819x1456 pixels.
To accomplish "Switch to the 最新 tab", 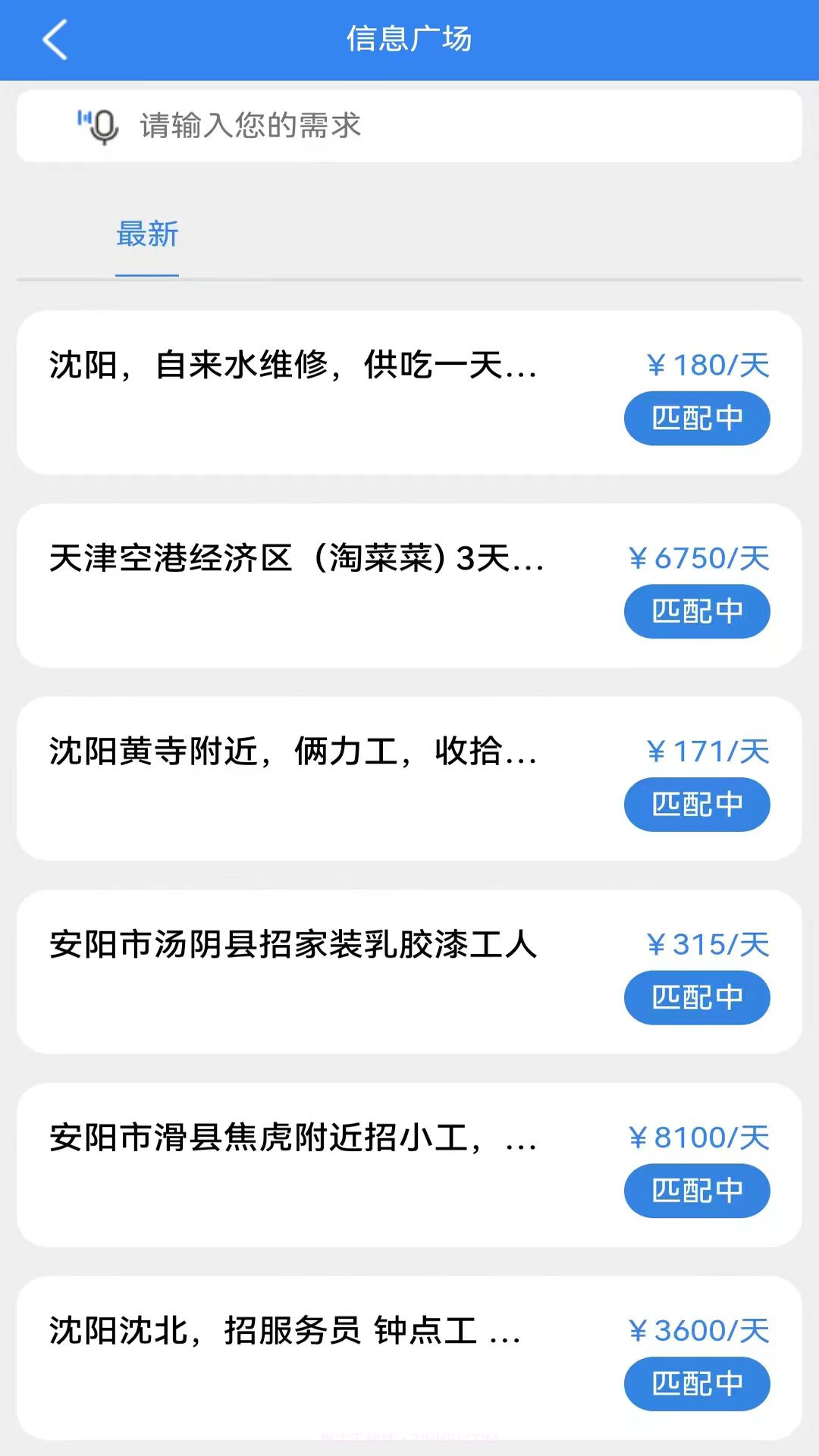I will pos(146,236).
